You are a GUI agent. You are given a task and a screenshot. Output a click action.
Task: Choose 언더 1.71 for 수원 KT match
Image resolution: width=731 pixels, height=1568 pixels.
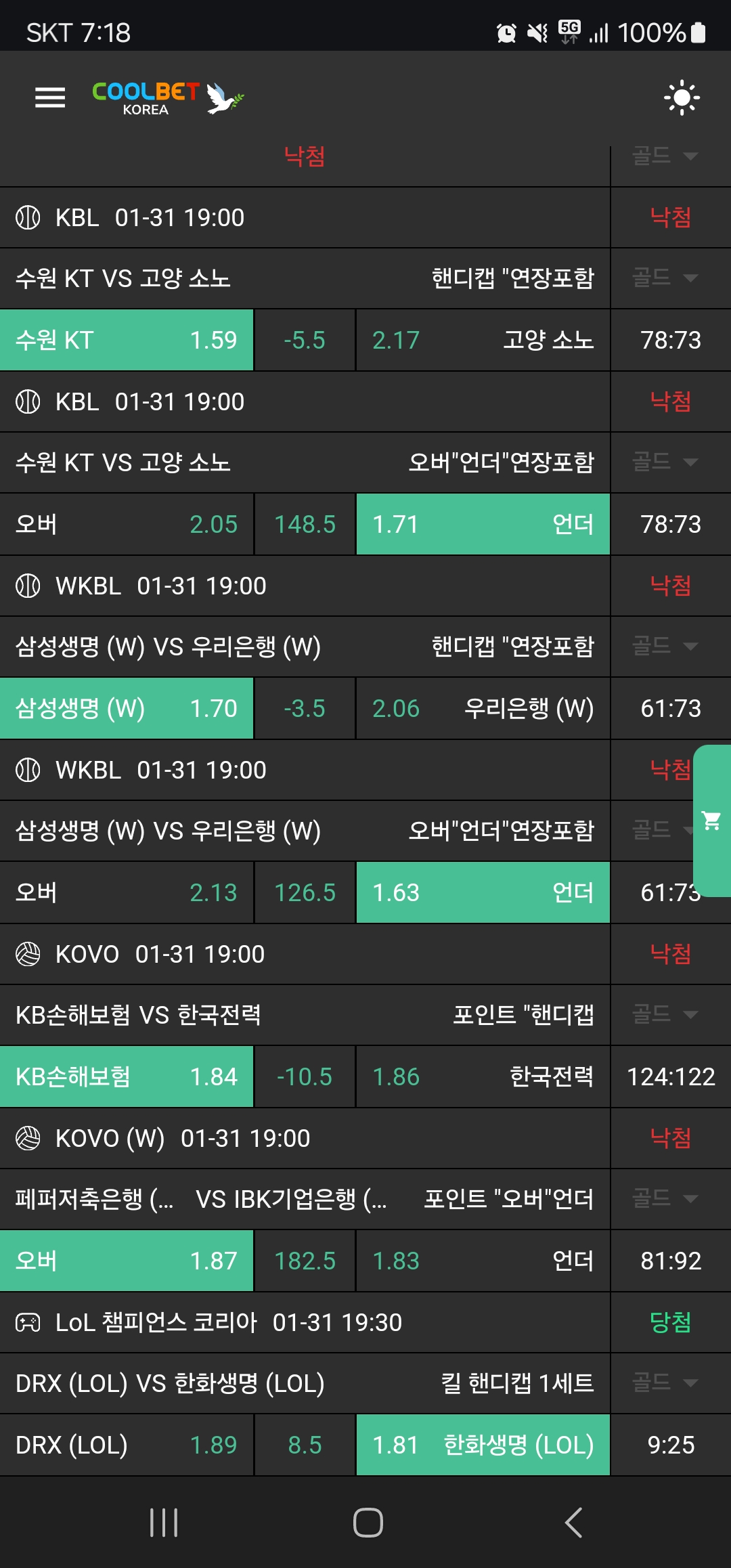pyautogui.click(x=483, y=524)
